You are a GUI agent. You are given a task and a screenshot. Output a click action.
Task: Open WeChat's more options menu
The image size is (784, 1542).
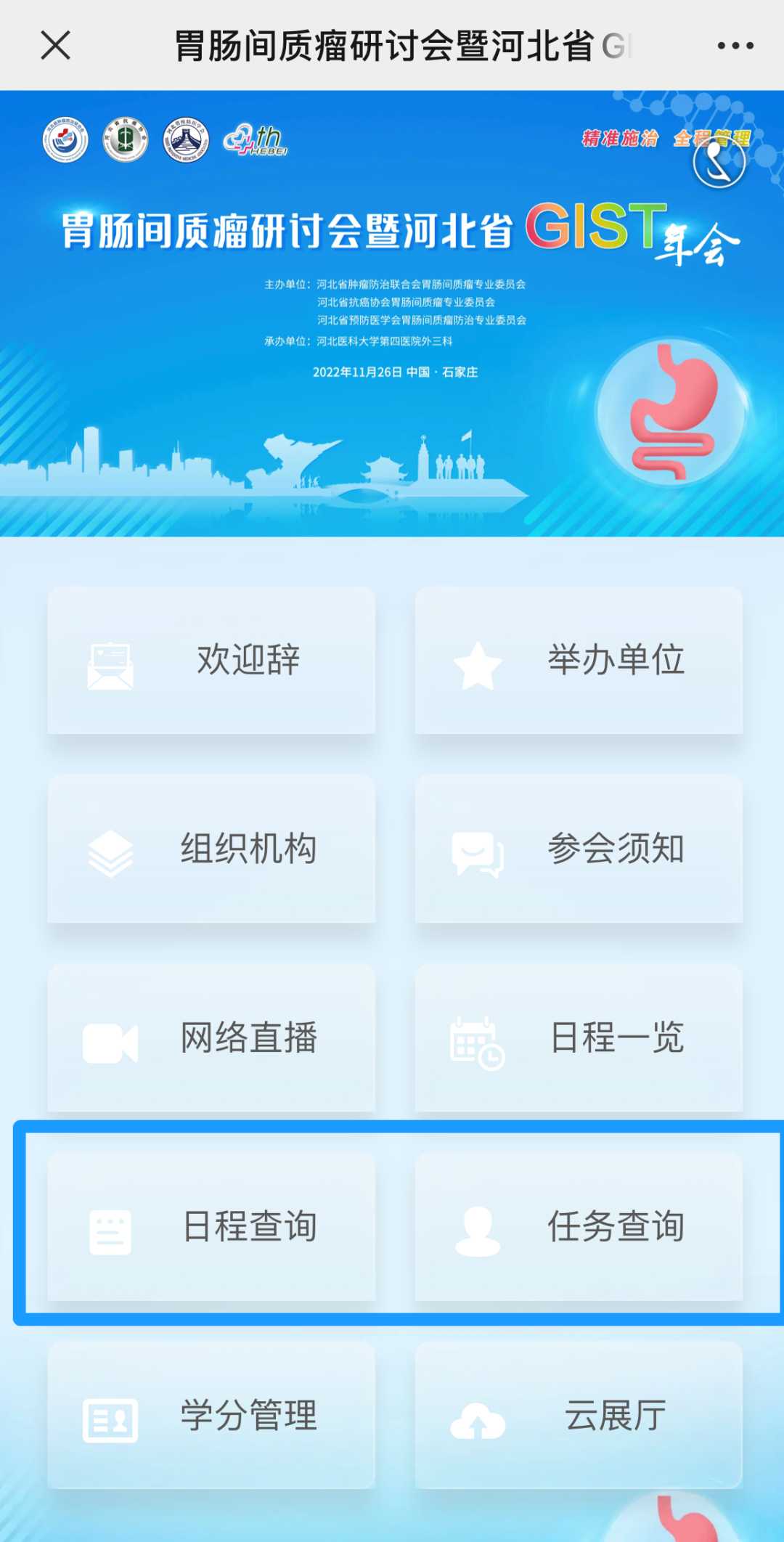click(732, 45)
